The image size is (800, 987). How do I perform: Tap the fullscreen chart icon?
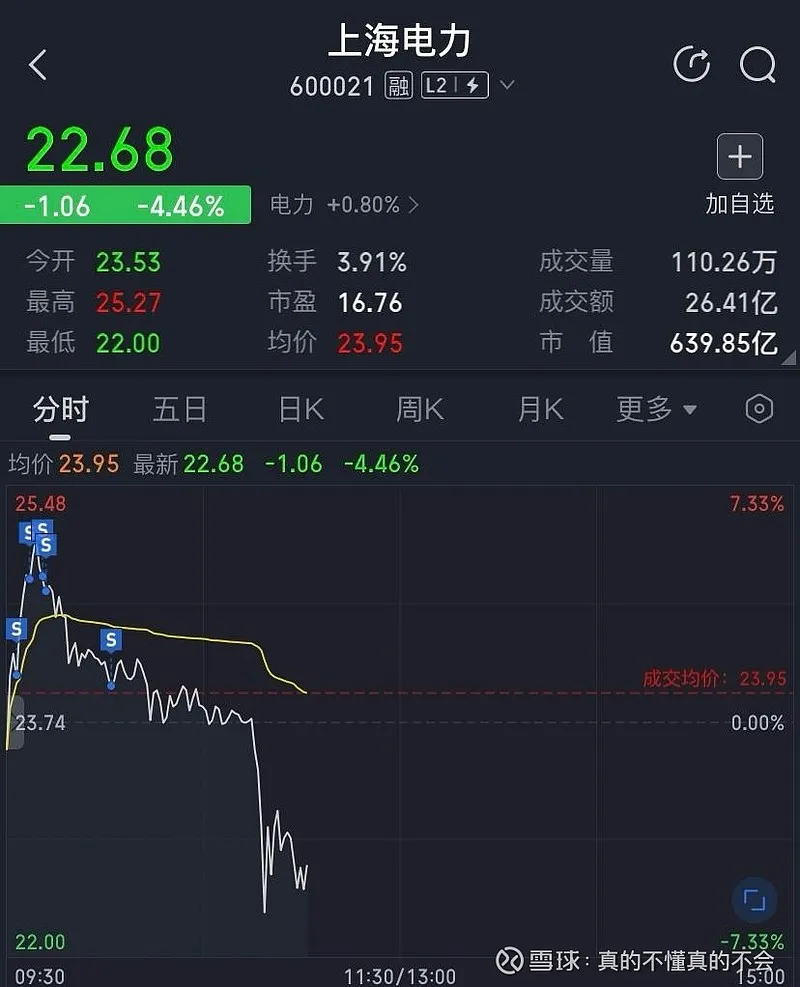coord(754,901)
